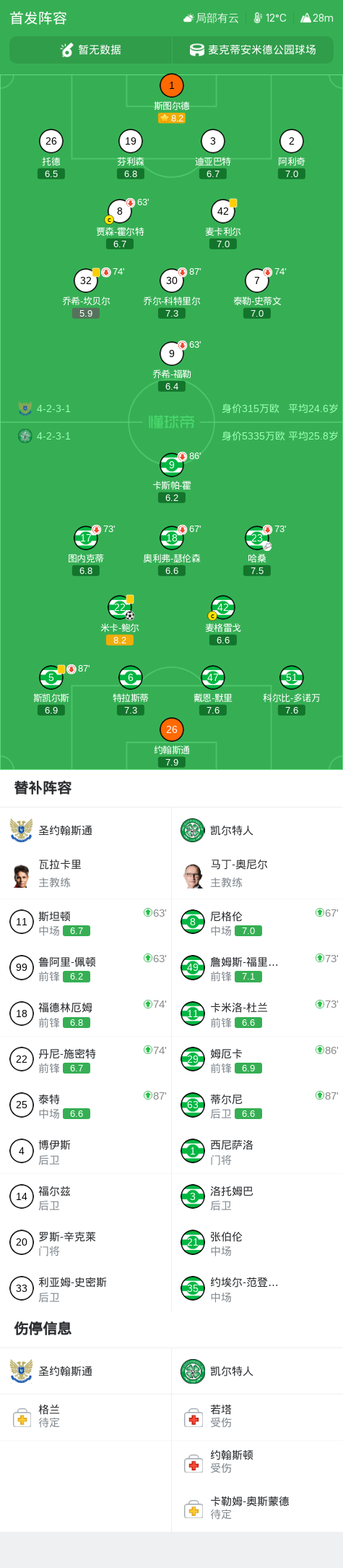Select player 42 麦卡利尔
Image resolution: width=343 pixels, height=1568 pixels.
point(223,224)
